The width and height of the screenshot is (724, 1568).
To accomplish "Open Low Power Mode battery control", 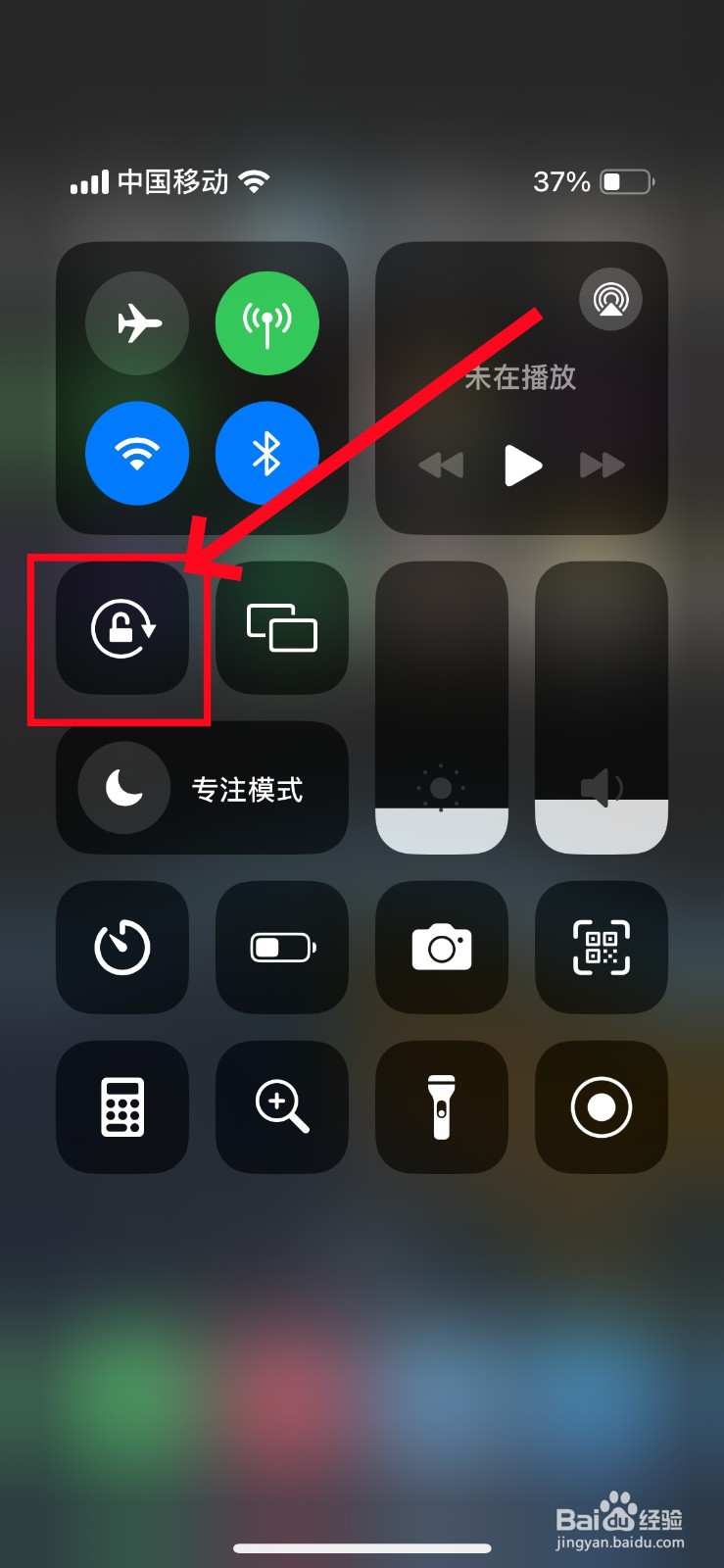I will pos(281,948).
